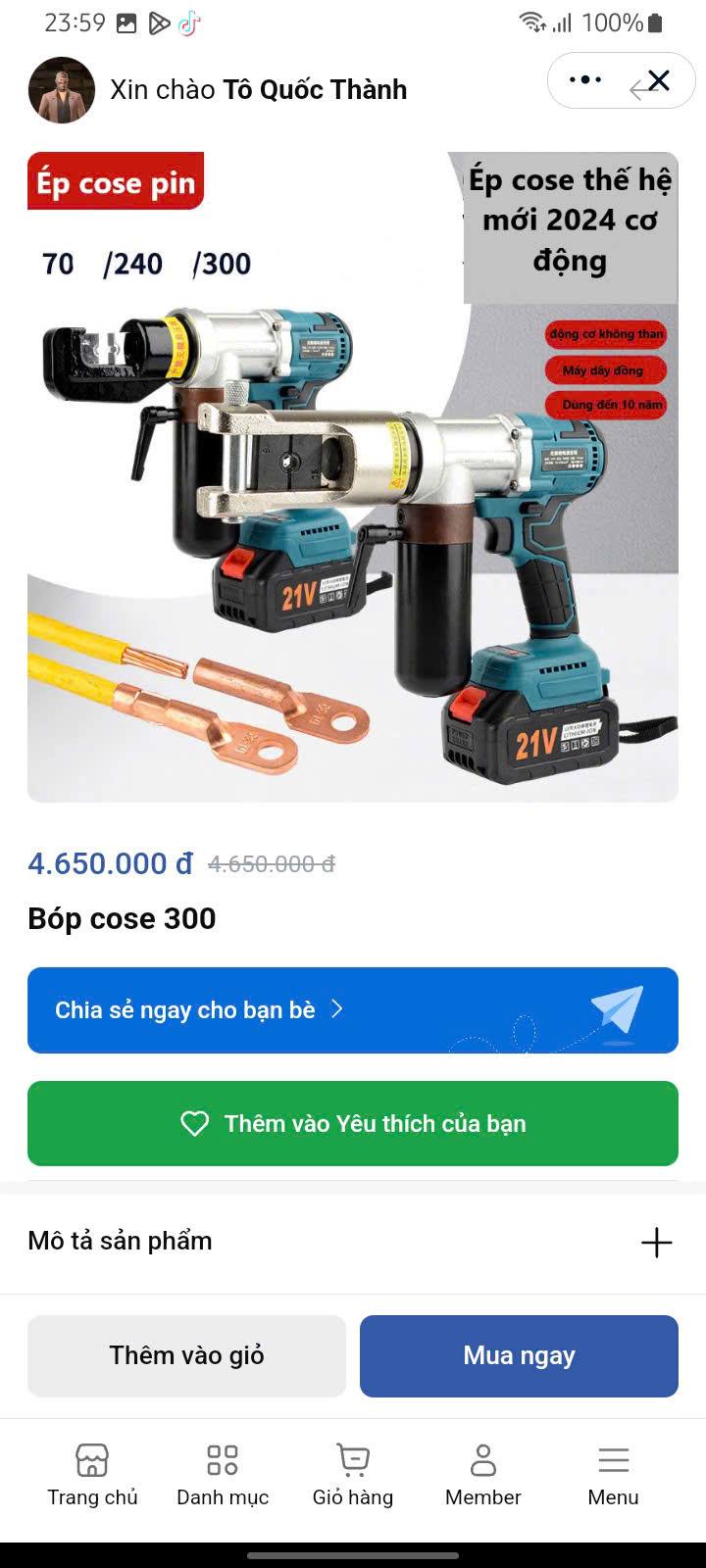Switch to the Member tab
Image resolution: width=706 pixels, height=1568 pixels.
point(483,1474)
